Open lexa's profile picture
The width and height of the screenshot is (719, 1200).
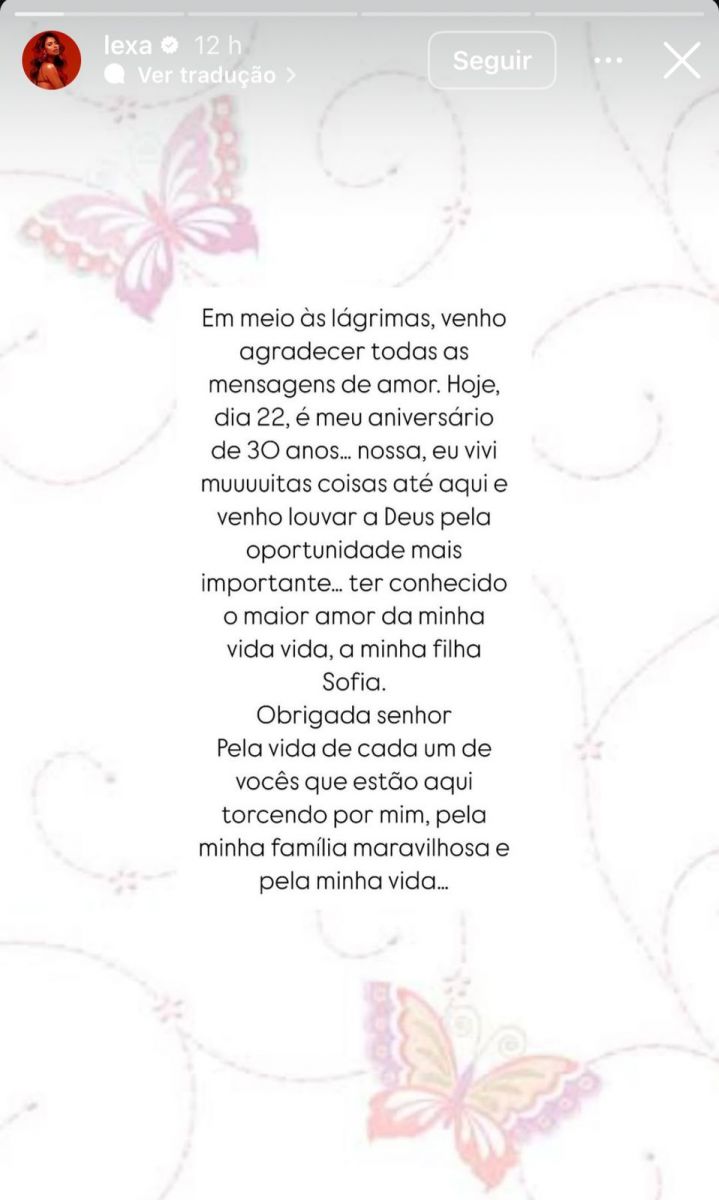pos(51,60)
